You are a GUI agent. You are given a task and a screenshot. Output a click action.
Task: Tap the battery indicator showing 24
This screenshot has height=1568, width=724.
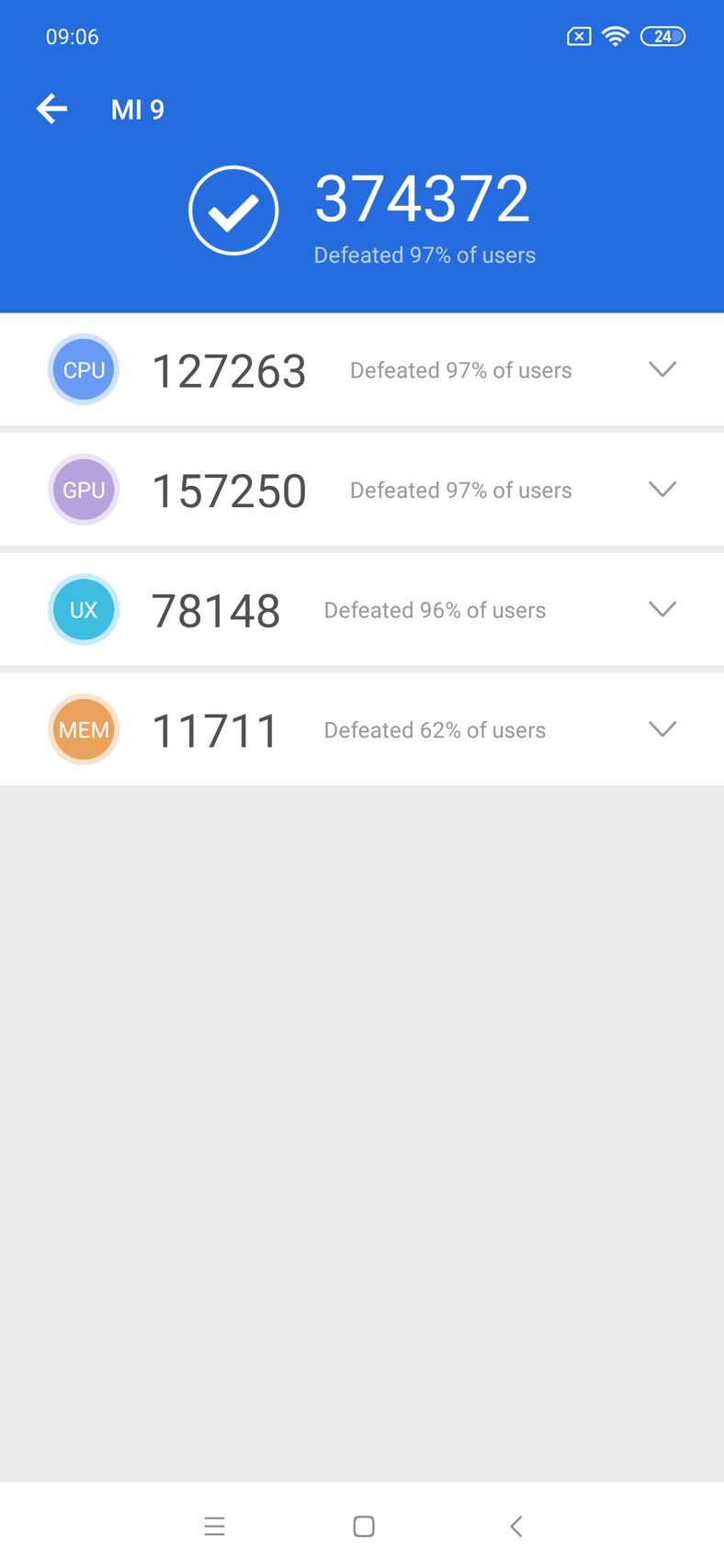tap(662, 36)
